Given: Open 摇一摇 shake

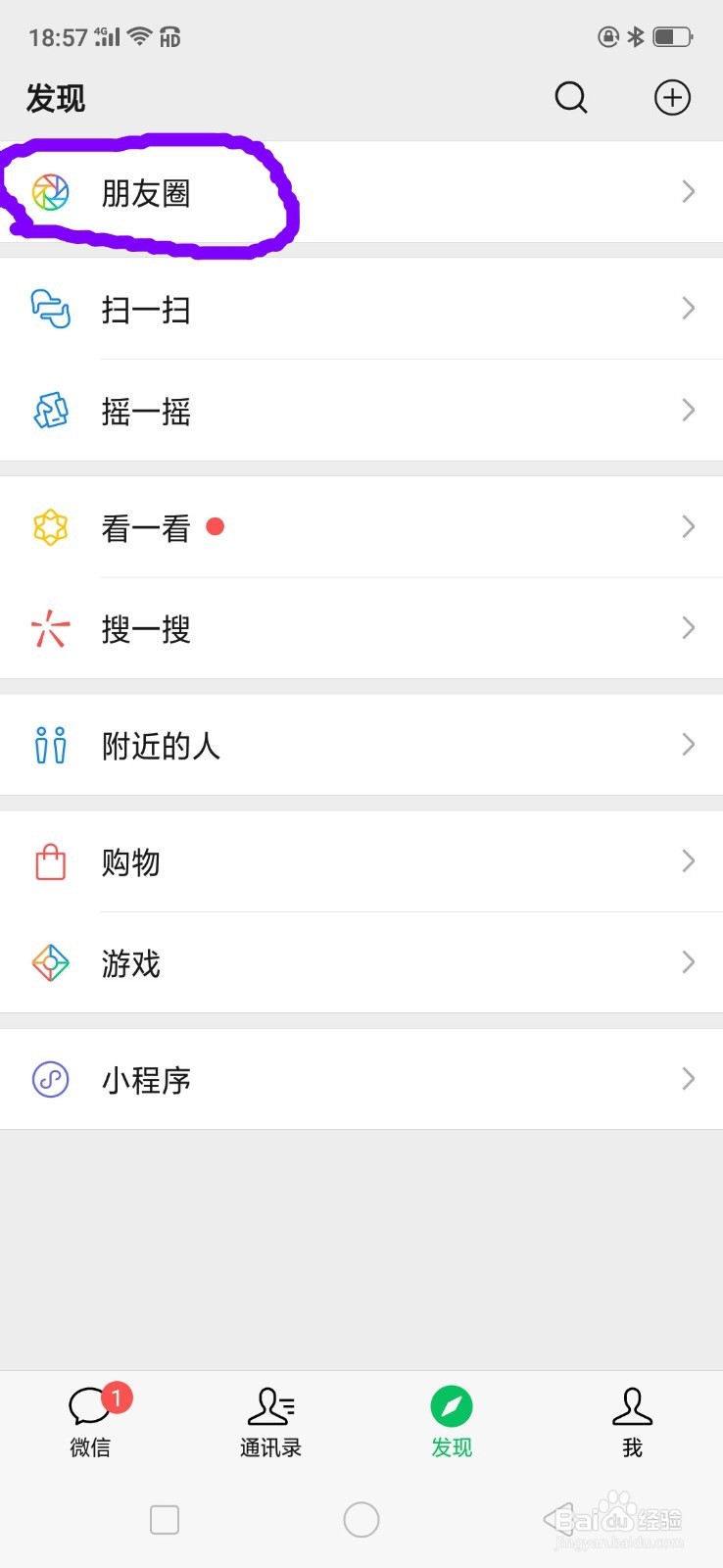Looking at the screenshot, I should [361, 411].
